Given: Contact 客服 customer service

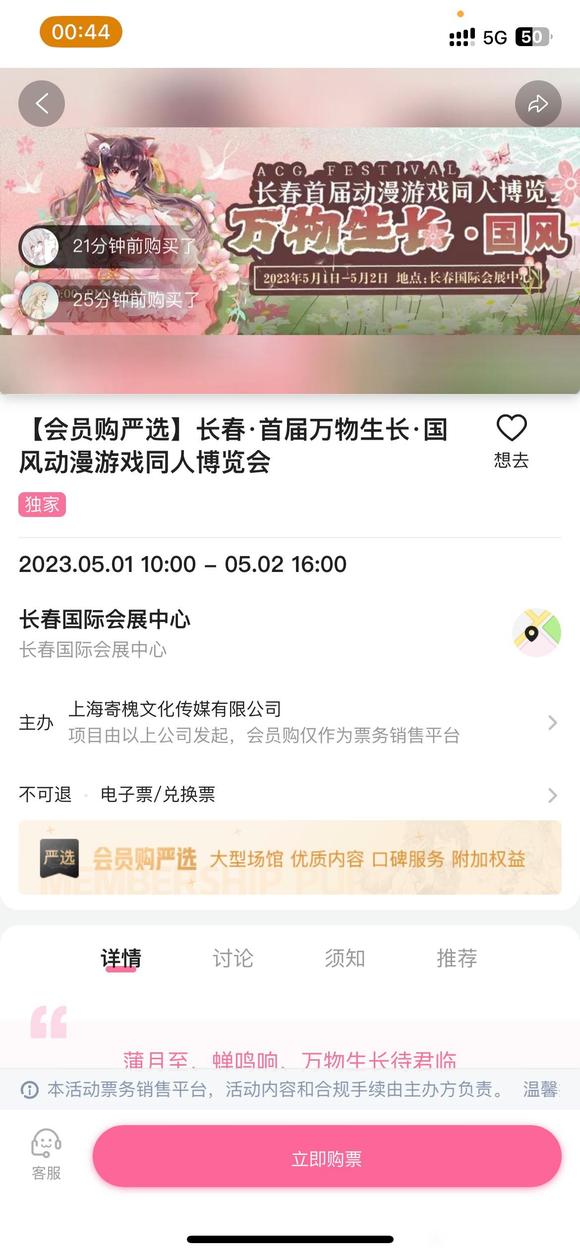Looking at the screenshot, I should (x=46, y=1155).
